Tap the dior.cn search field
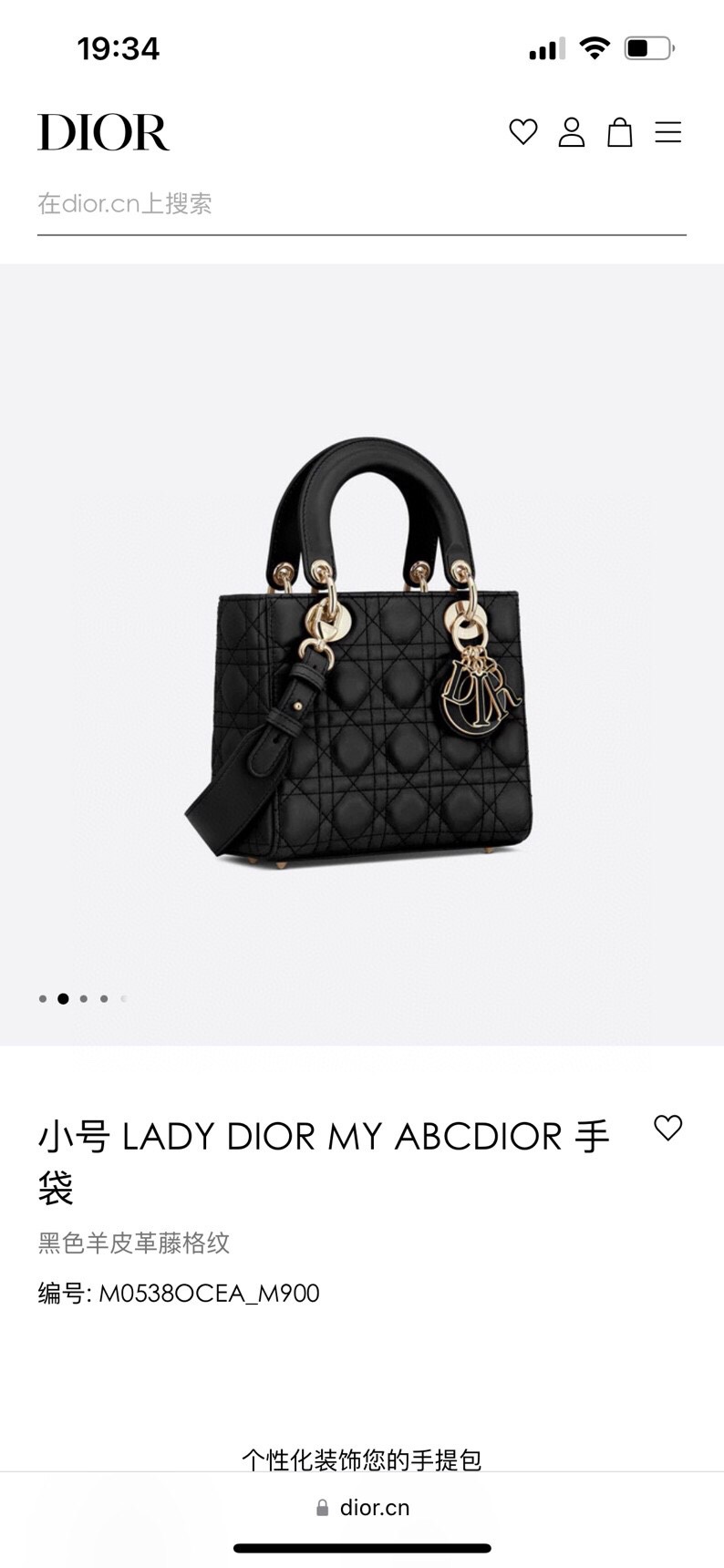The height and width of the screenshot is (1568, 724). 361,203
